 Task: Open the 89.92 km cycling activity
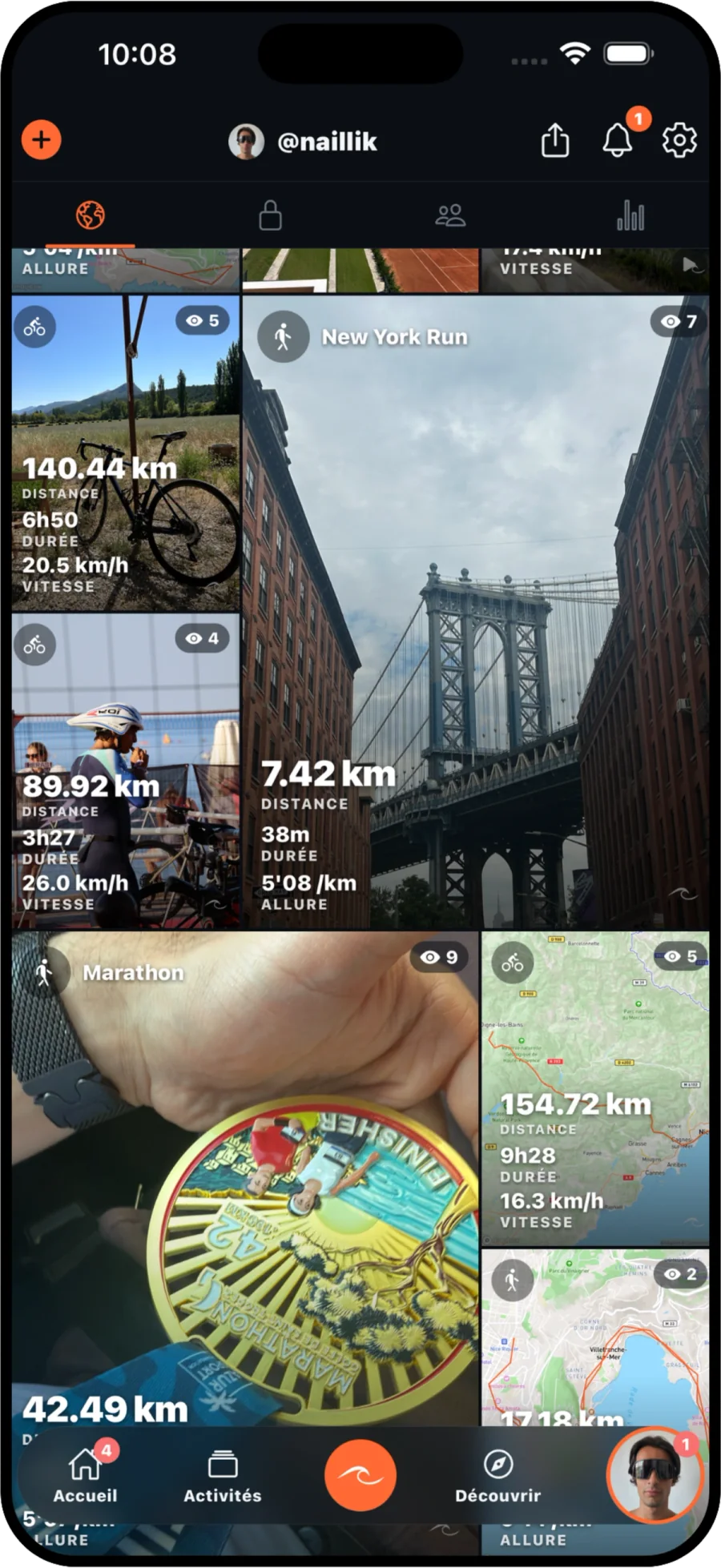pos(126,770)
